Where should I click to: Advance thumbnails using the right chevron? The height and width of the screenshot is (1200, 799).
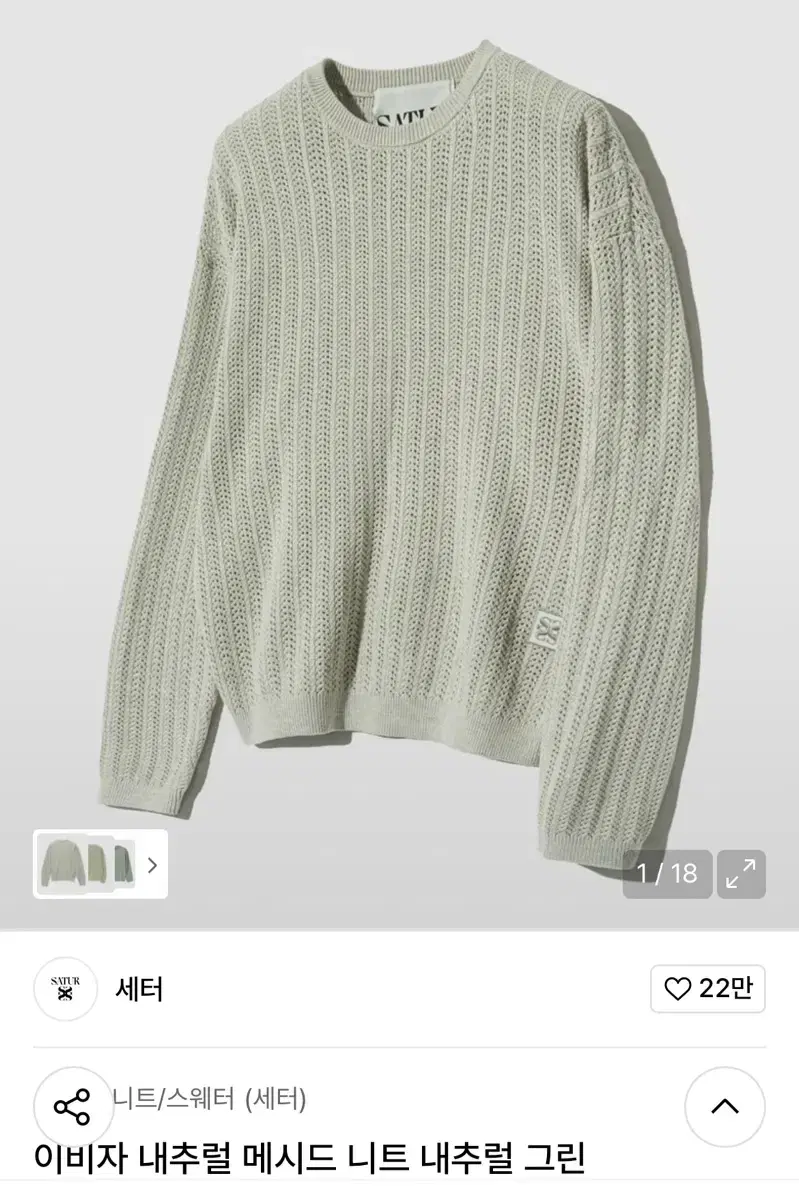(x=153, y=866)
